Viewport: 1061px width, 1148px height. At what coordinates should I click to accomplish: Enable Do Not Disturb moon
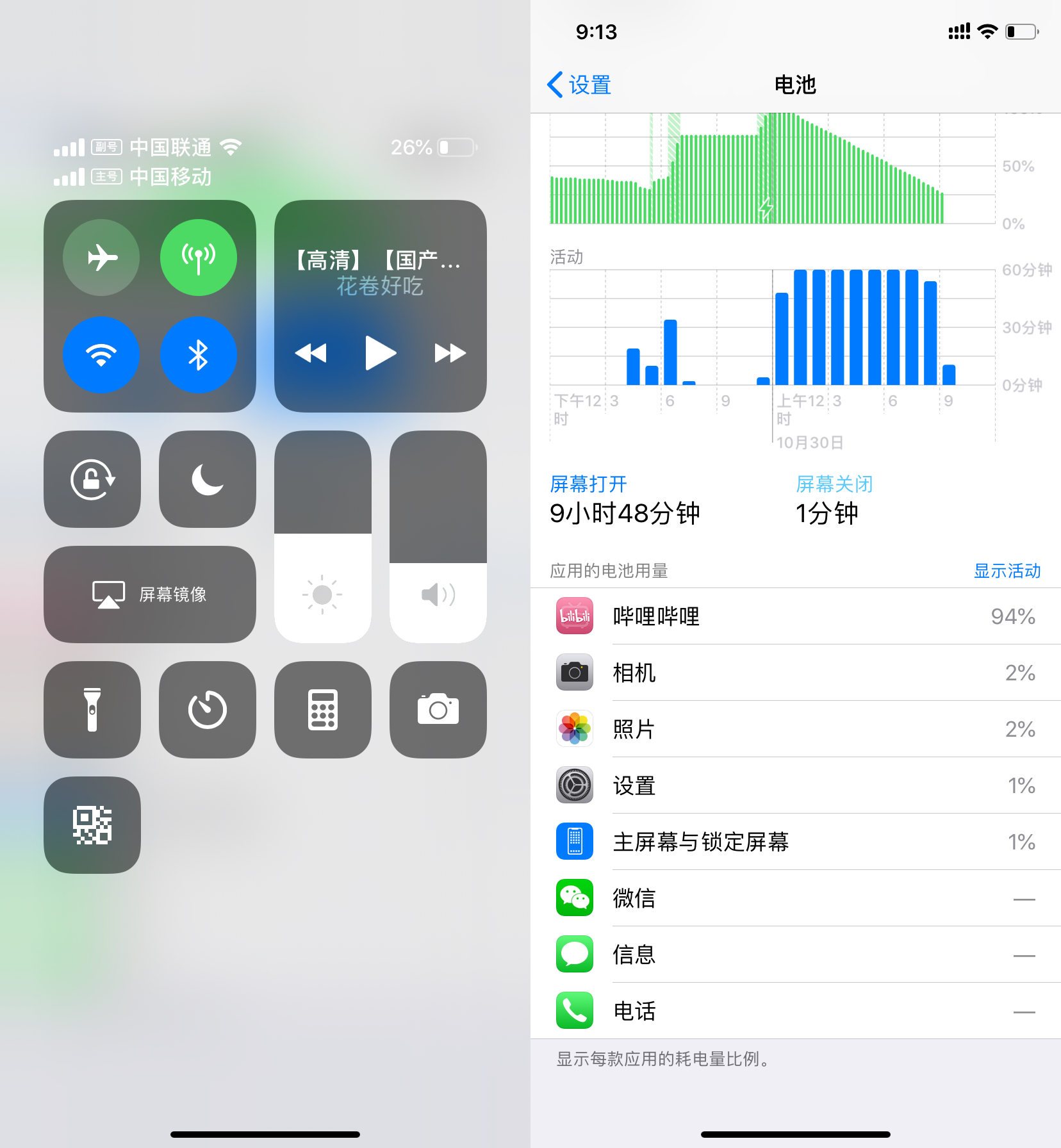tap(208, 479)
